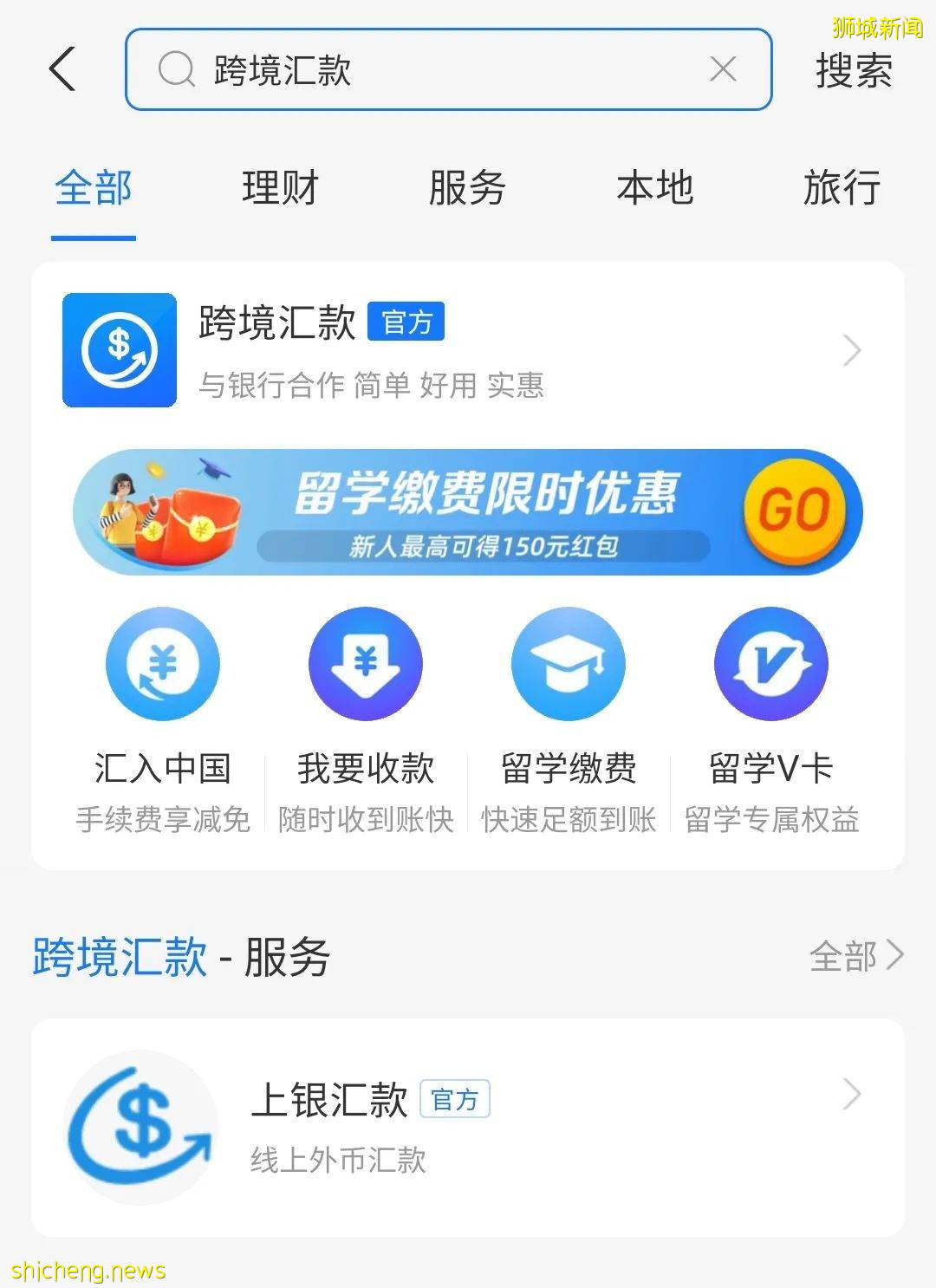This screenshot has width=936, height=1288.
Task: Open 我要收款 receive-money icon
Action: (365, 663)
